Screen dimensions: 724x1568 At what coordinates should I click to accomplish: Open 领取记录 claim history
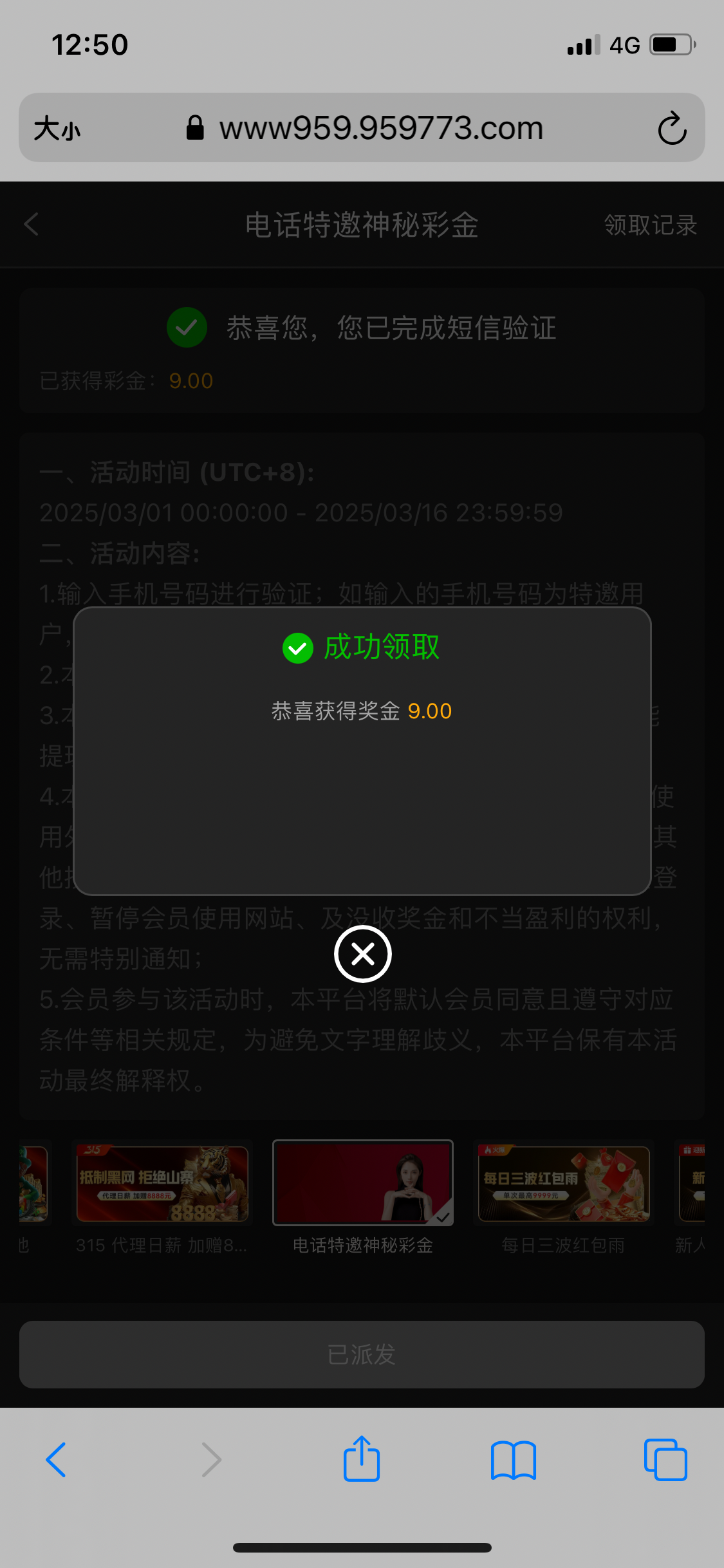tap(650, 225)
